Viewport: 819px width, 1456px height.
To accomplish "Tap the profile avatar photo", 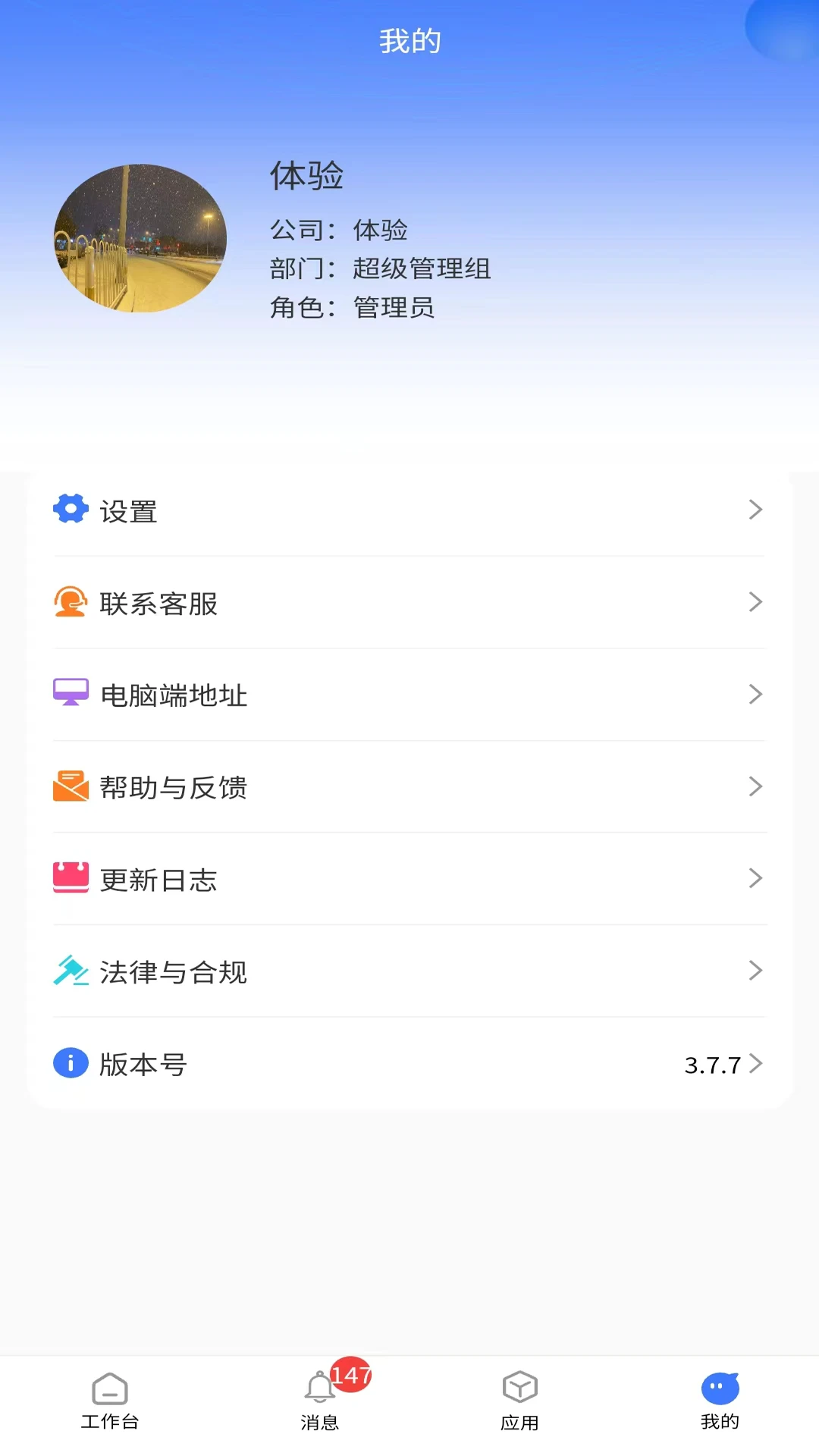I will 144,237.
